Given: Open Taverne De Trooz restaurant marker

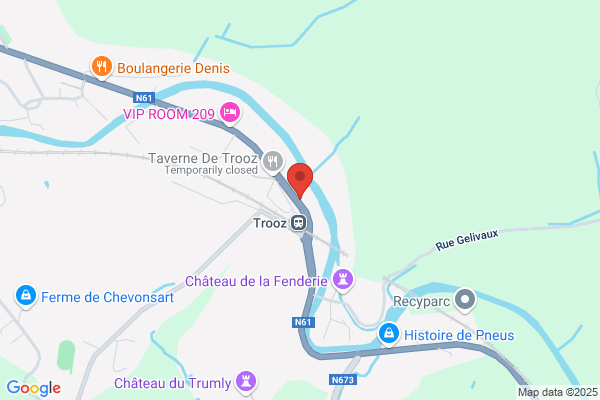Looking at the screenshot, I should [272, 162].
